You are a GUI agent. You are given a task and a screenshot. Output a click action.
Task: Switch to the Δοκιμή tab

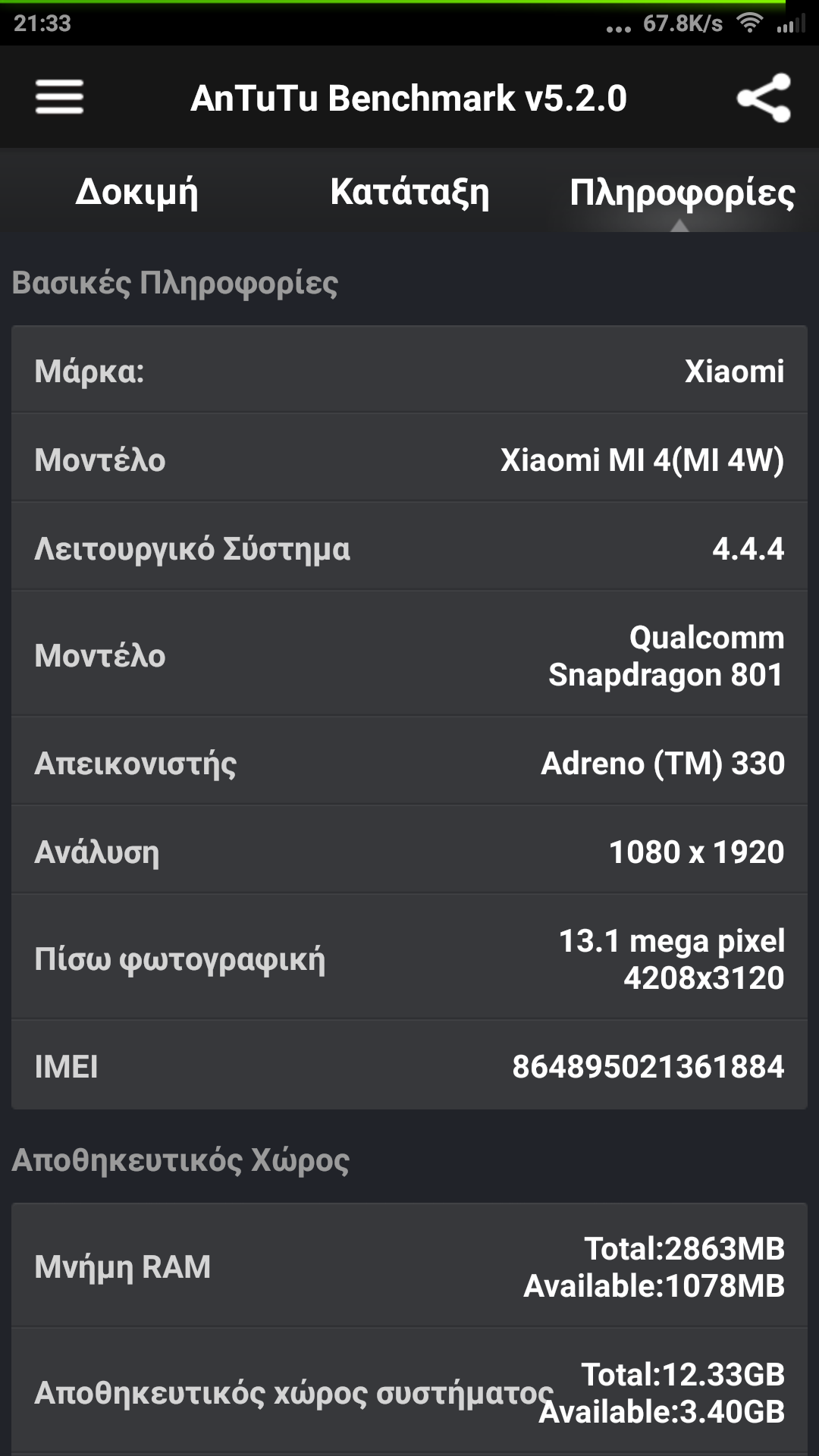click(x=136, y=193)
